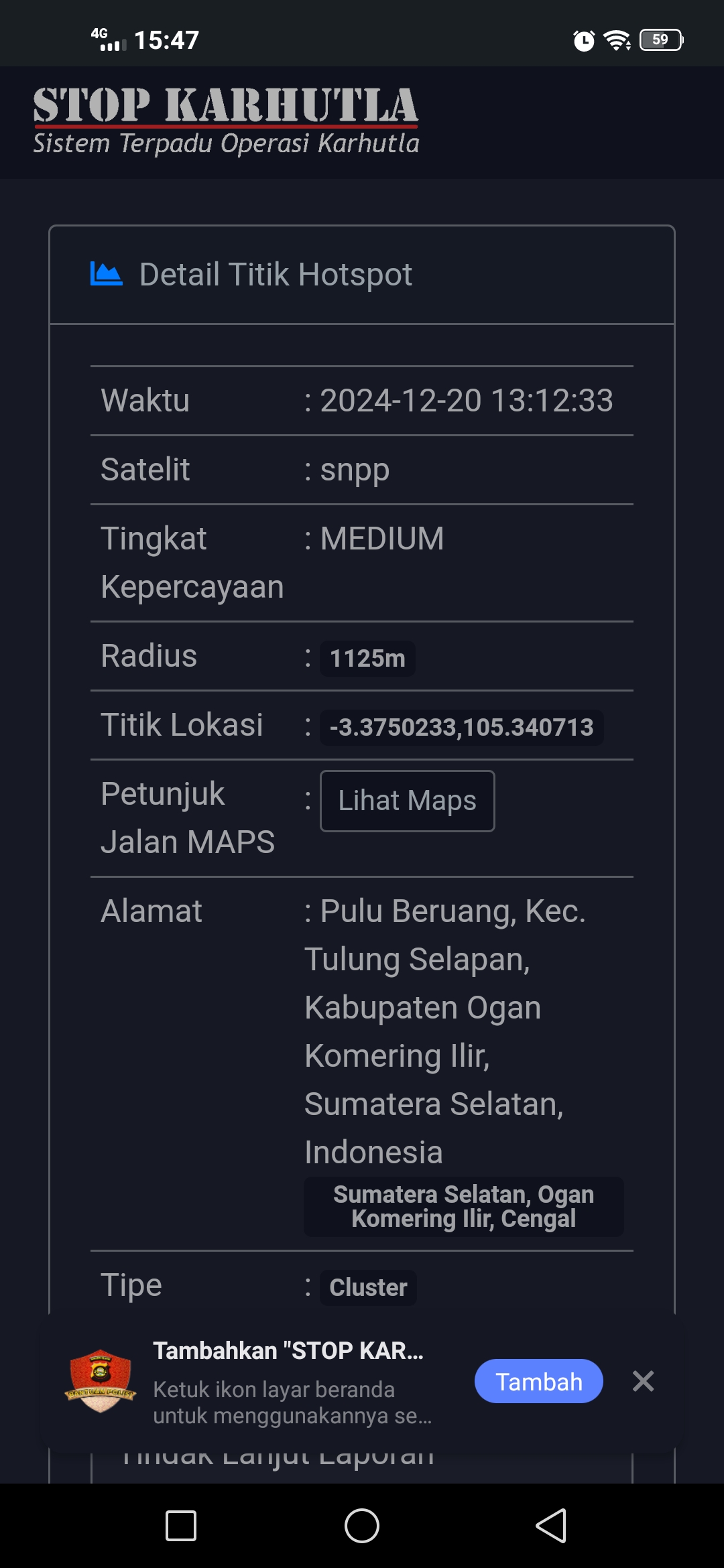724x1568 pixels.
Task: Dismiss the add-to-home-screen banner
Action: [x=643, y=1381]
